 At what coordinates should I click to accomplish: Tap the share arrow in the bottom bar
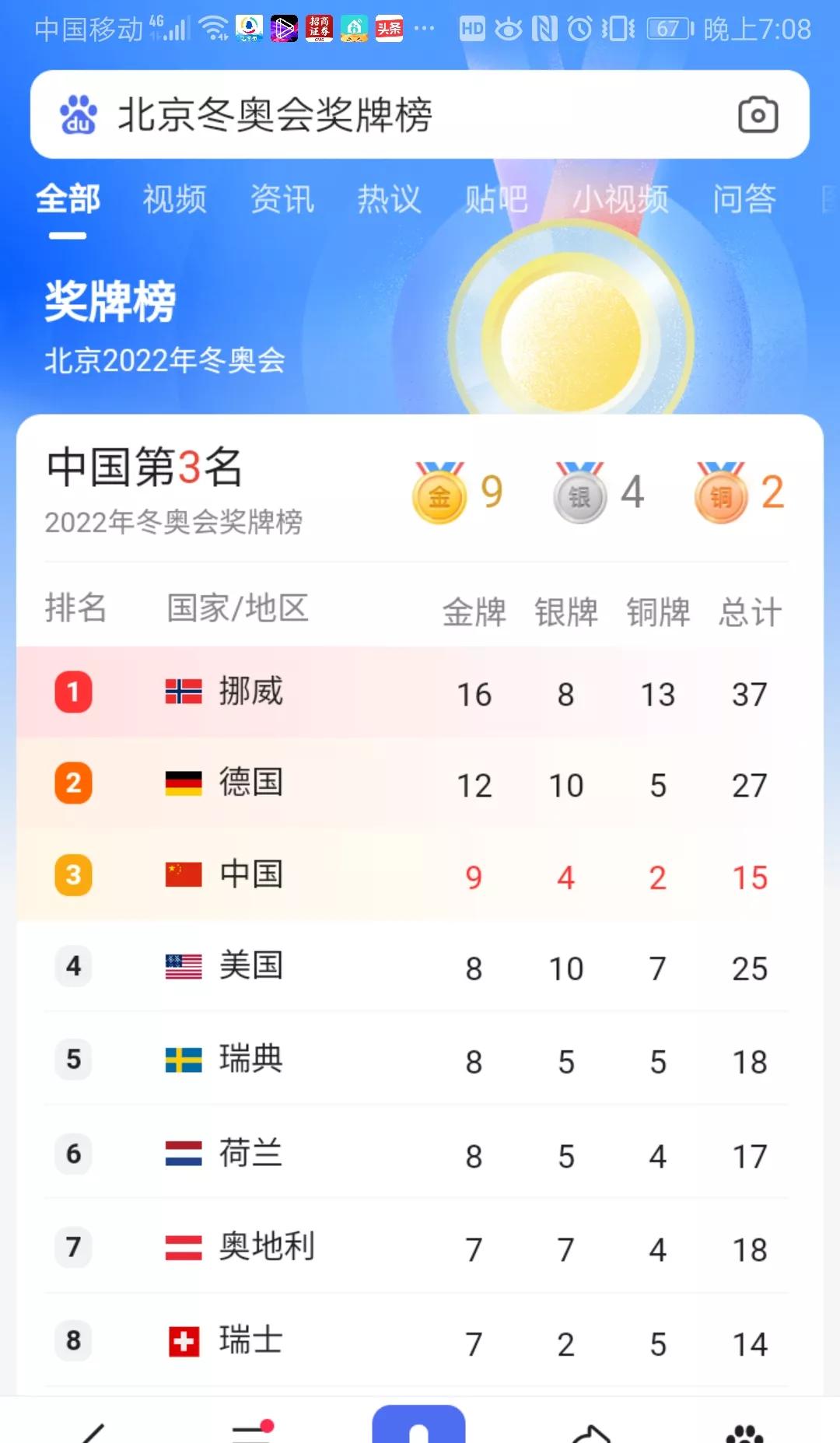click(x=591, y=1433)
